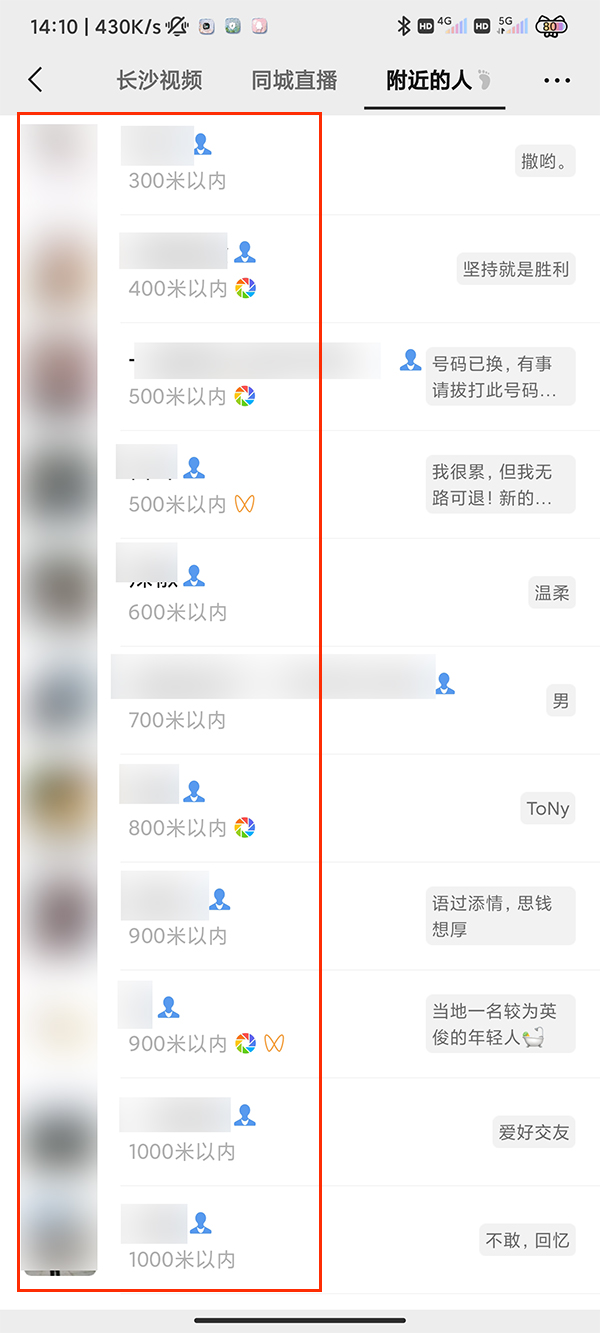Viewport: 600px width, 1333px height.
Task: Open the person with signature 撒哟。
Action: [300, 162]
